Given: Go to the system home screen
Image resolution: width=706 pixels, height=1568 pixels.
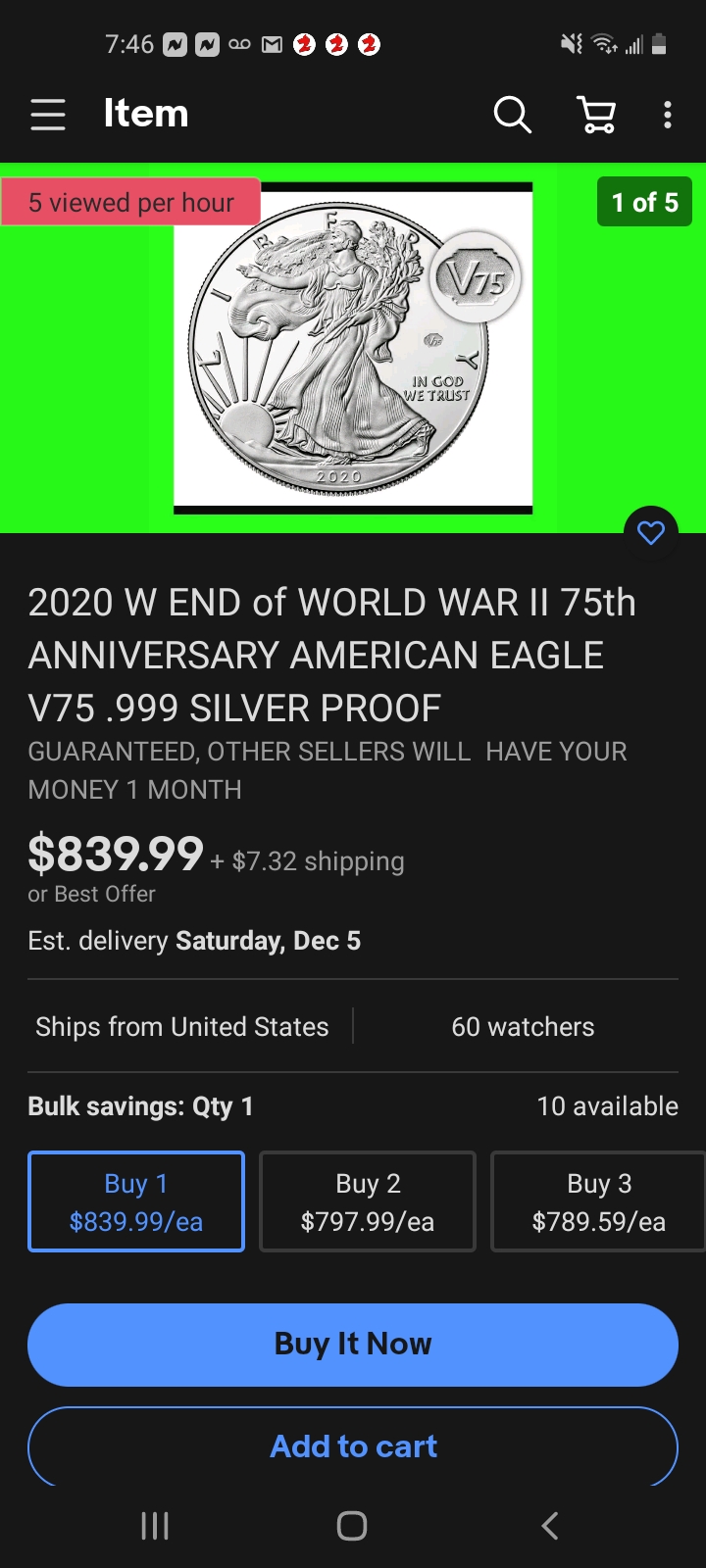Looking at the screenshot, I should 352,1526.
